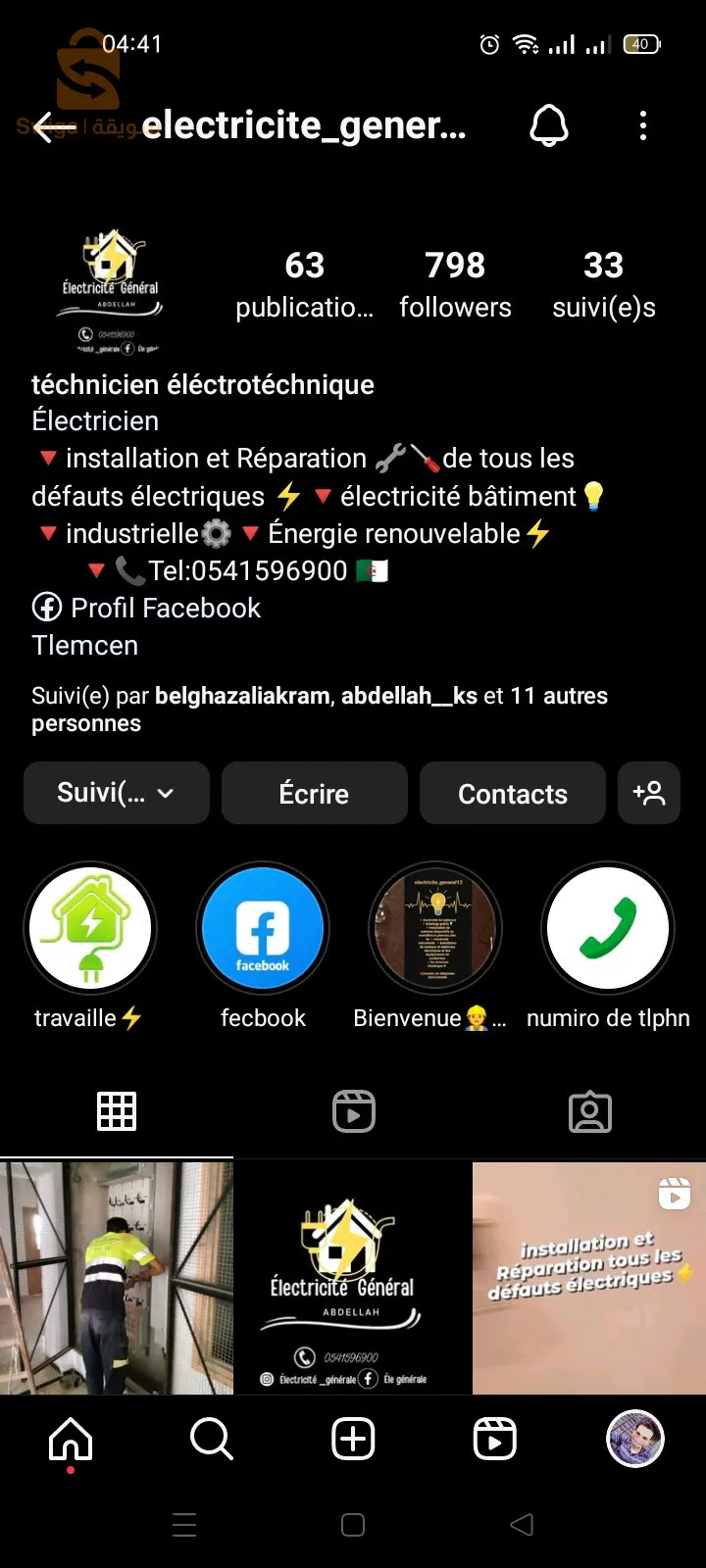Go to the Instagram home feed
Viewport: 706px width, 1568px height.
click(71, 1439)
